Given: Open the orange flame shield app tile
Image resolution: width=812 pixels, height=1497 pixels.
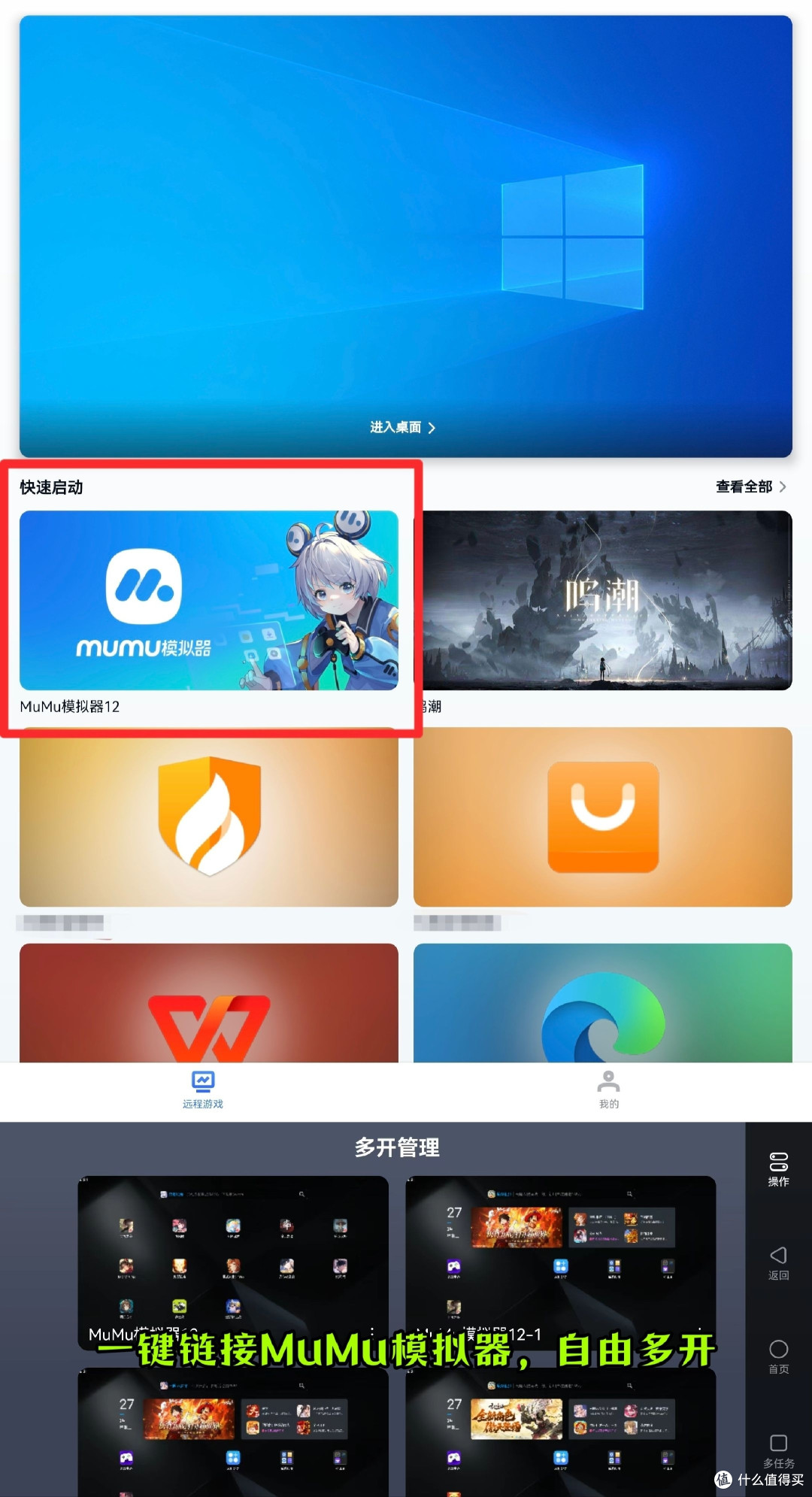Looking at the screenshot, I should 209,817.
